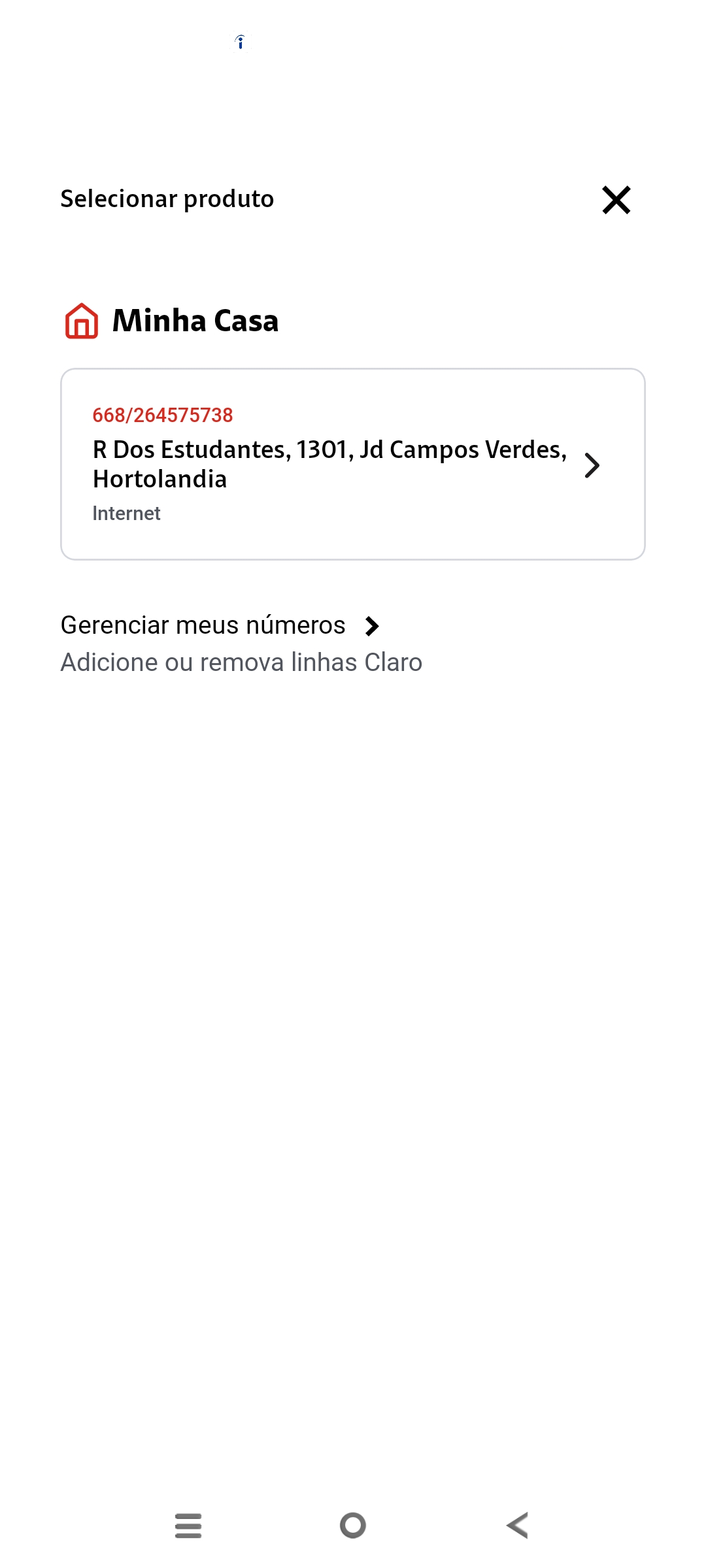706x1568 pixels.
Task: Select the R Dos Estudantes Internet product
Action: 353,464
